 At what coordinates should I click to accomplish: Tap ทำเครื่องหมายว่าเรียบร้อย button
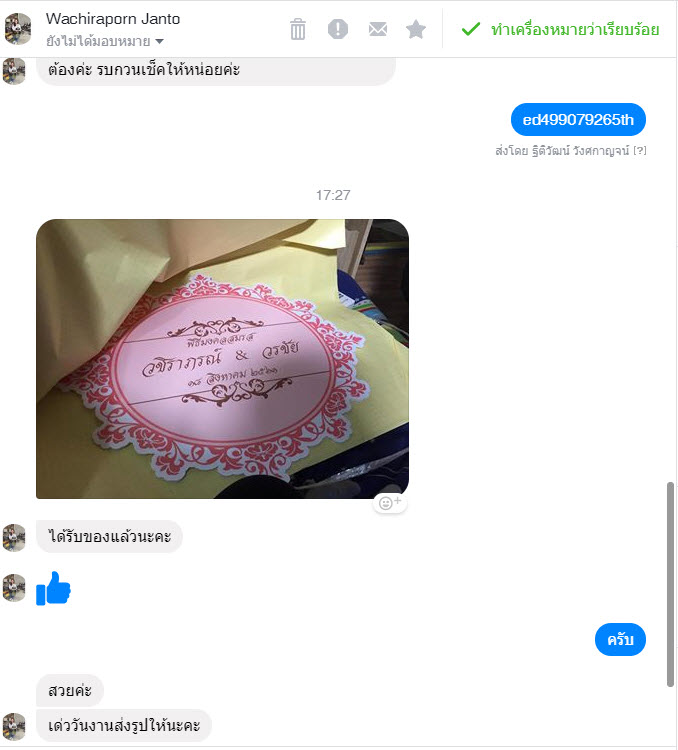coord(560,29)
